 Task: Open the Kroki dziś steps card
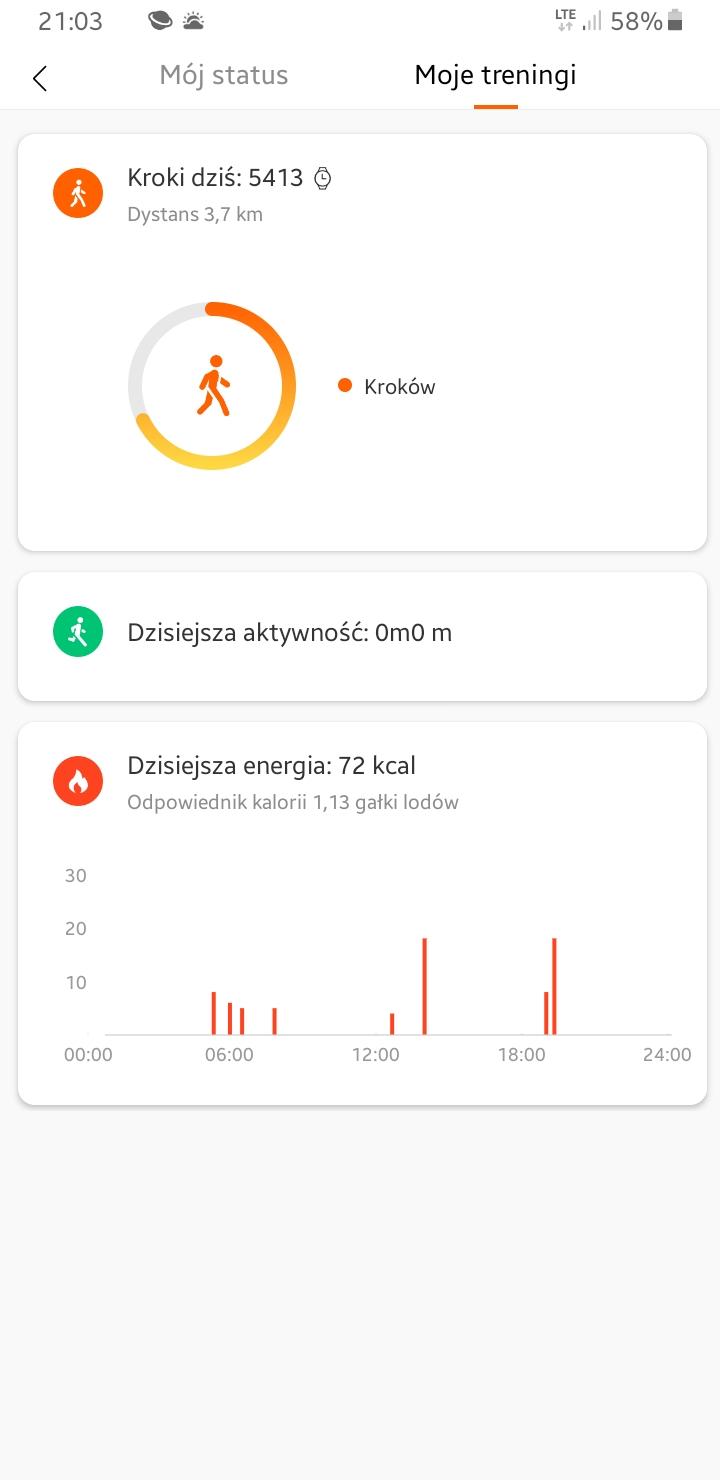(x=362, y=342)
